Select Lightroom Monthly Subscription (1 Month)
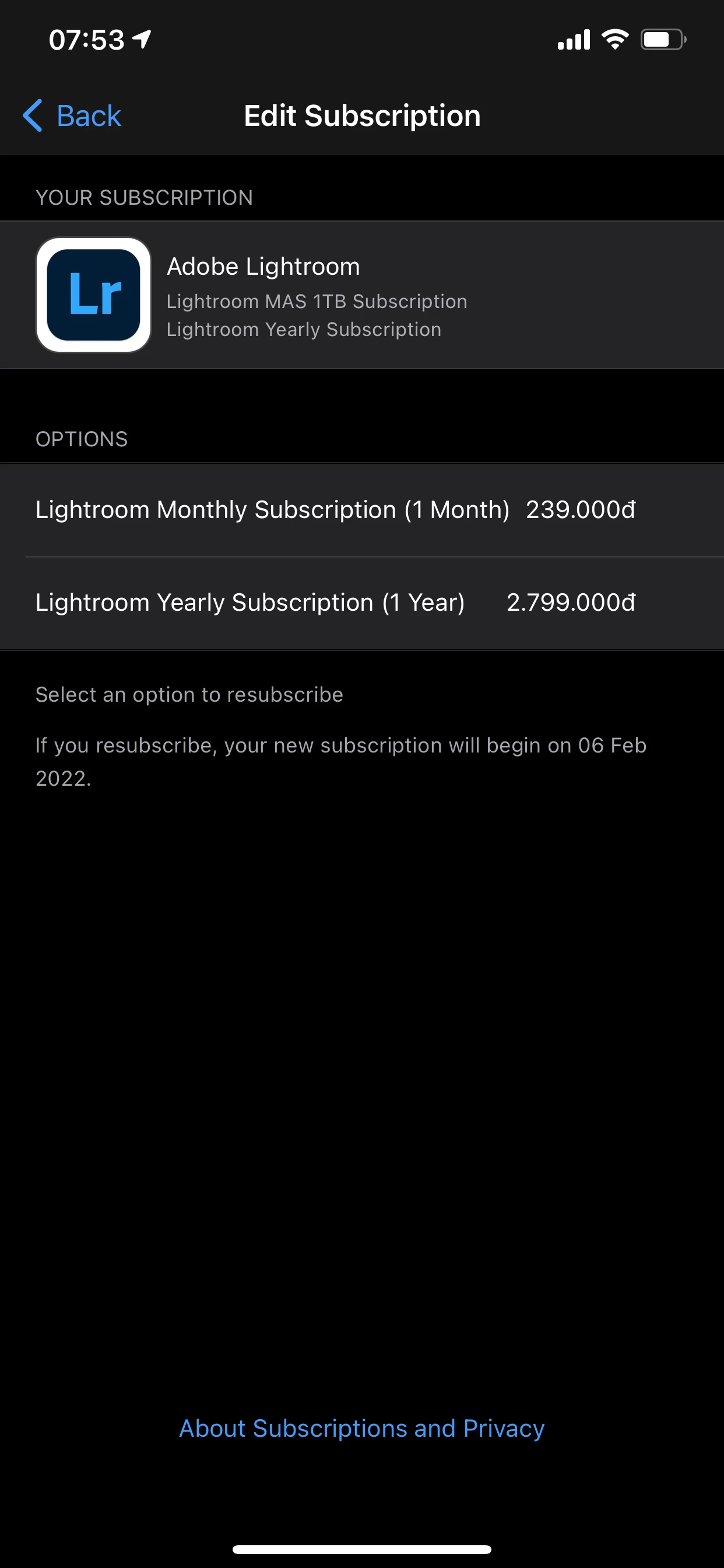 (335, 510)
